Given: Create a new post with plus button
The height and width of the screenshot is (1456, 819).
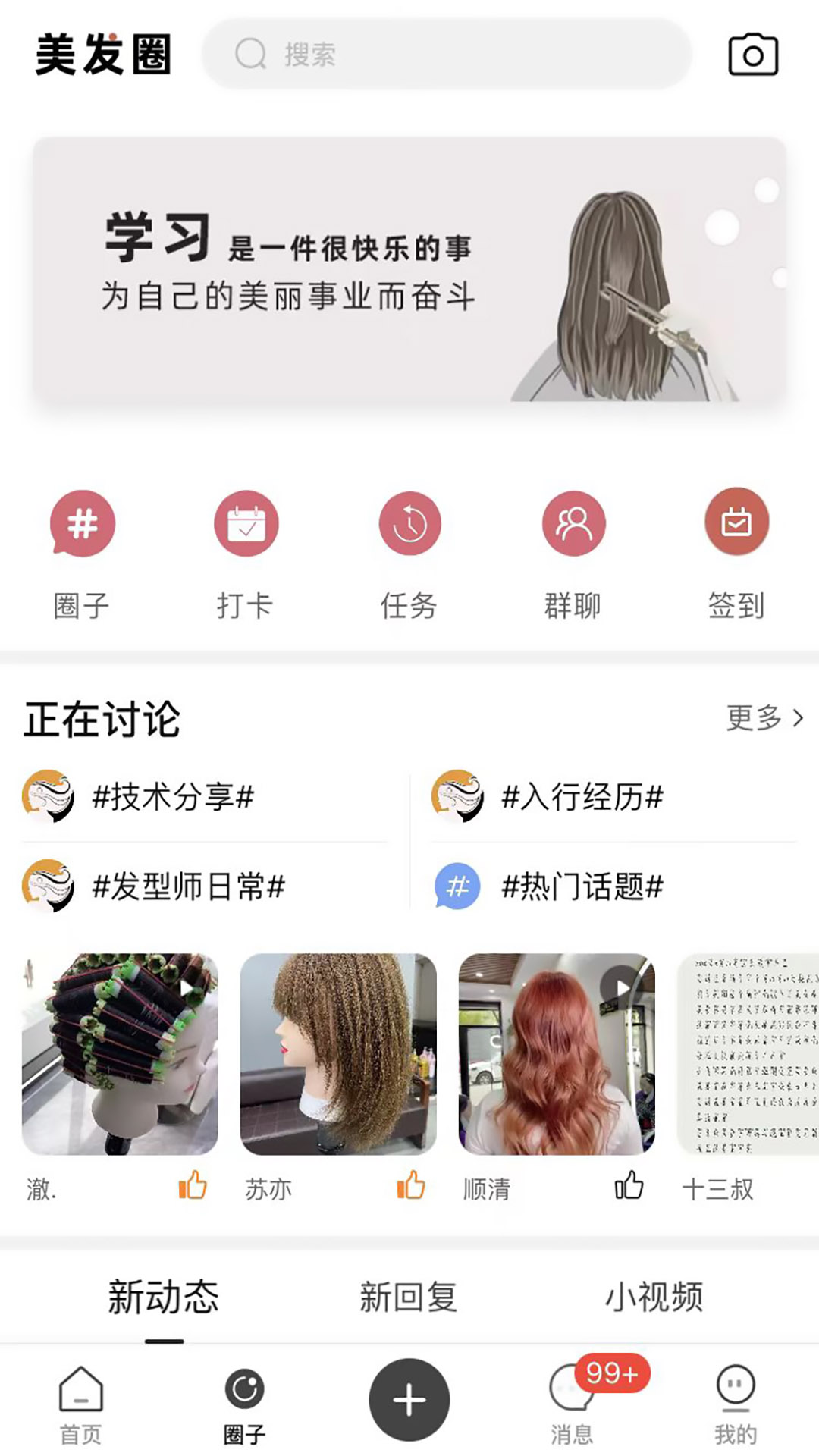Looking at the screenshot, I should point(409,1400).
